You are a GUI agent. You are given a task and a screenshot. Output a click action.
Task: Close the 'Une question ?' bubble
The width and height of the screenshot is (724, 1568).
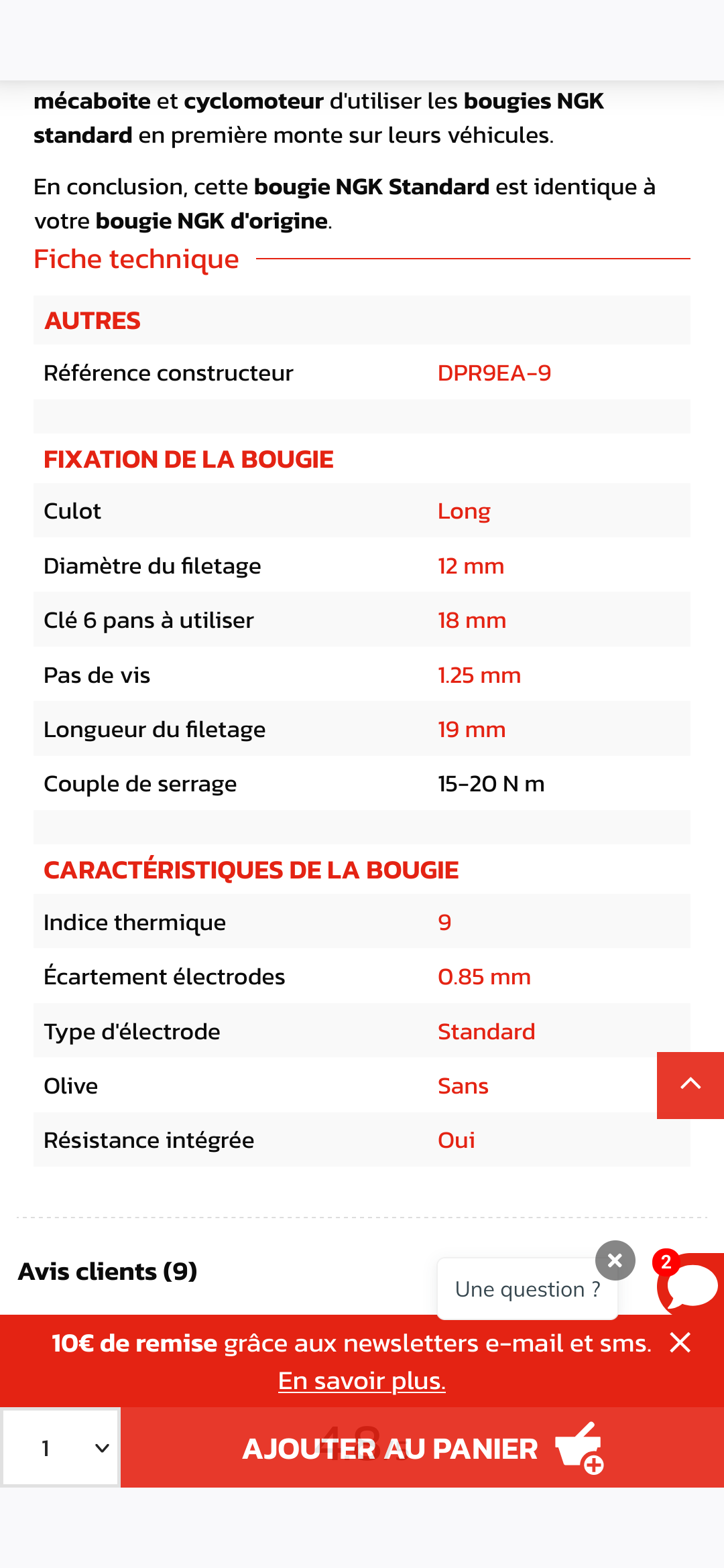point(615,1260)
